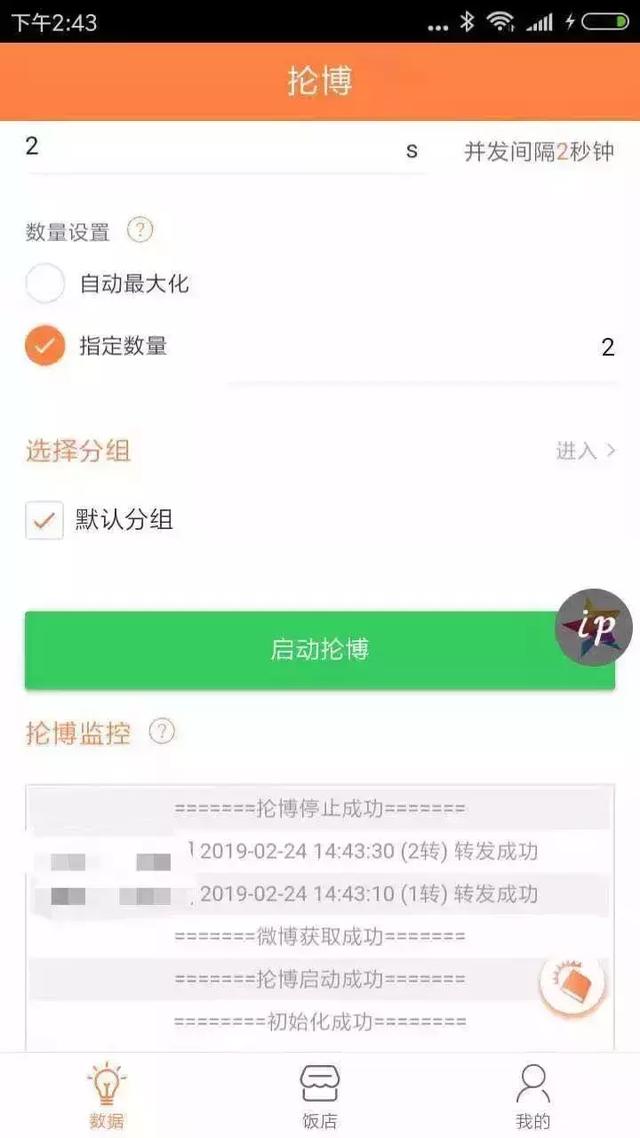Open group selection via 进入
This screenshot has width=640, height=1138.
click(586, 451)
